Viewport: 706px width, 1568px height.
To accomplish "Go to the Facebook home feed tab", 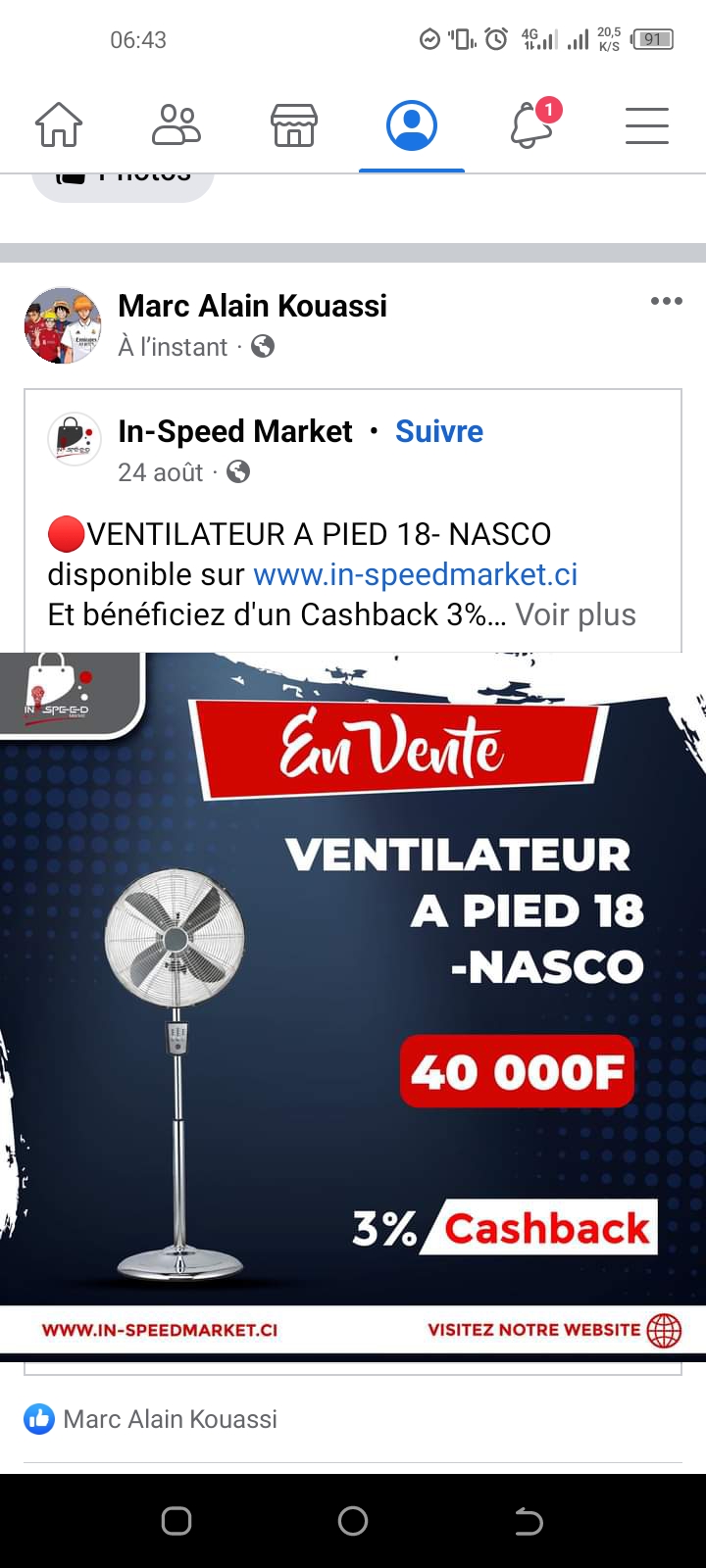I will (x=59, y=126).
